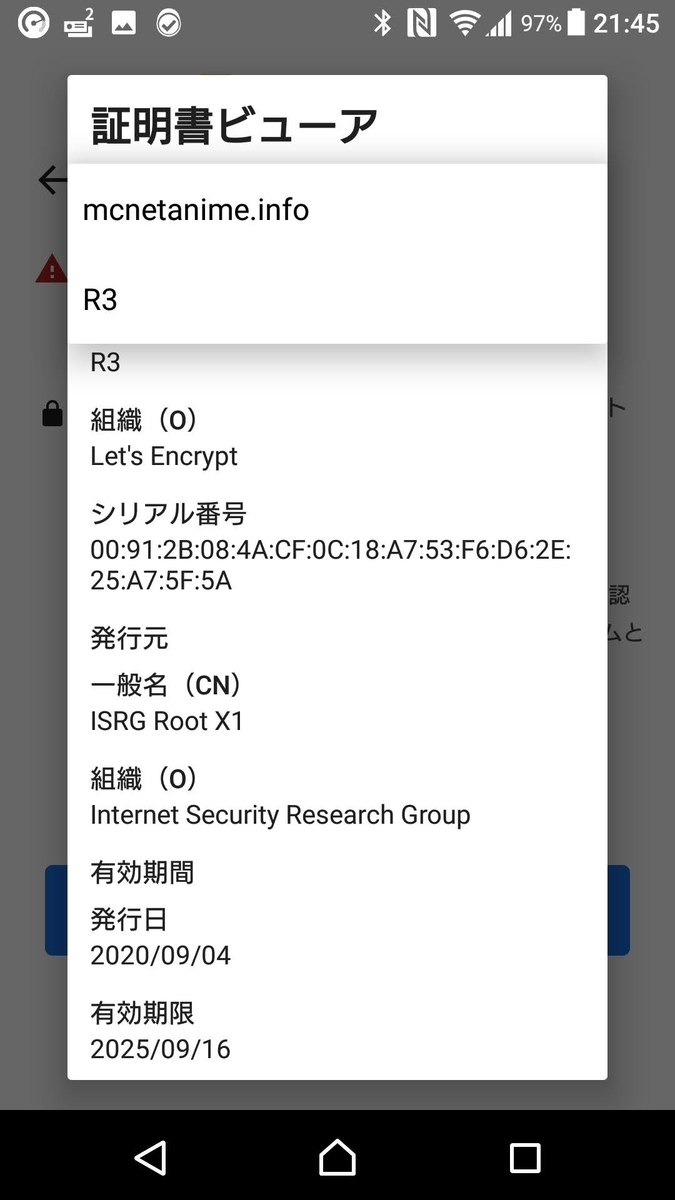Choose the R3 certificate option

[x=336, y=299]
